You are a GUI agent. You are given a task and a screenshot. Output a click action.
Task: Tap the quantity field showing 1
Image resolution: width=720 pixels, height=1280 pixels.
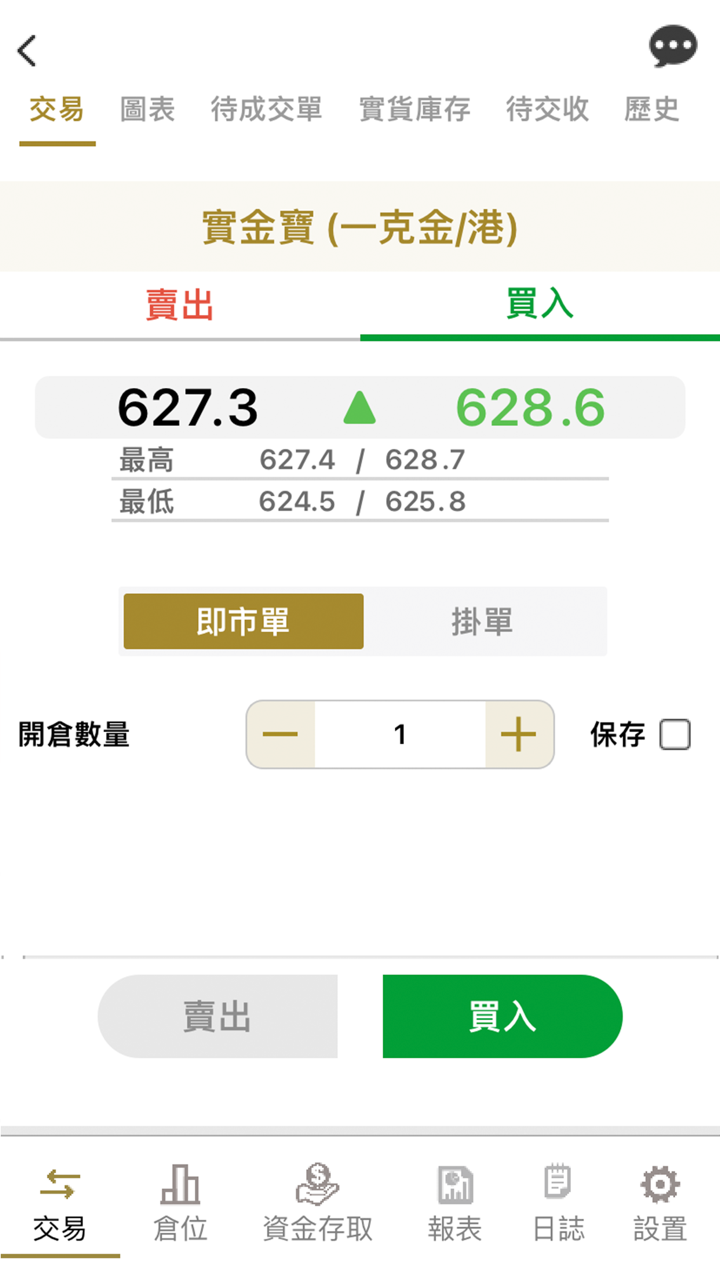pos(400,735)
